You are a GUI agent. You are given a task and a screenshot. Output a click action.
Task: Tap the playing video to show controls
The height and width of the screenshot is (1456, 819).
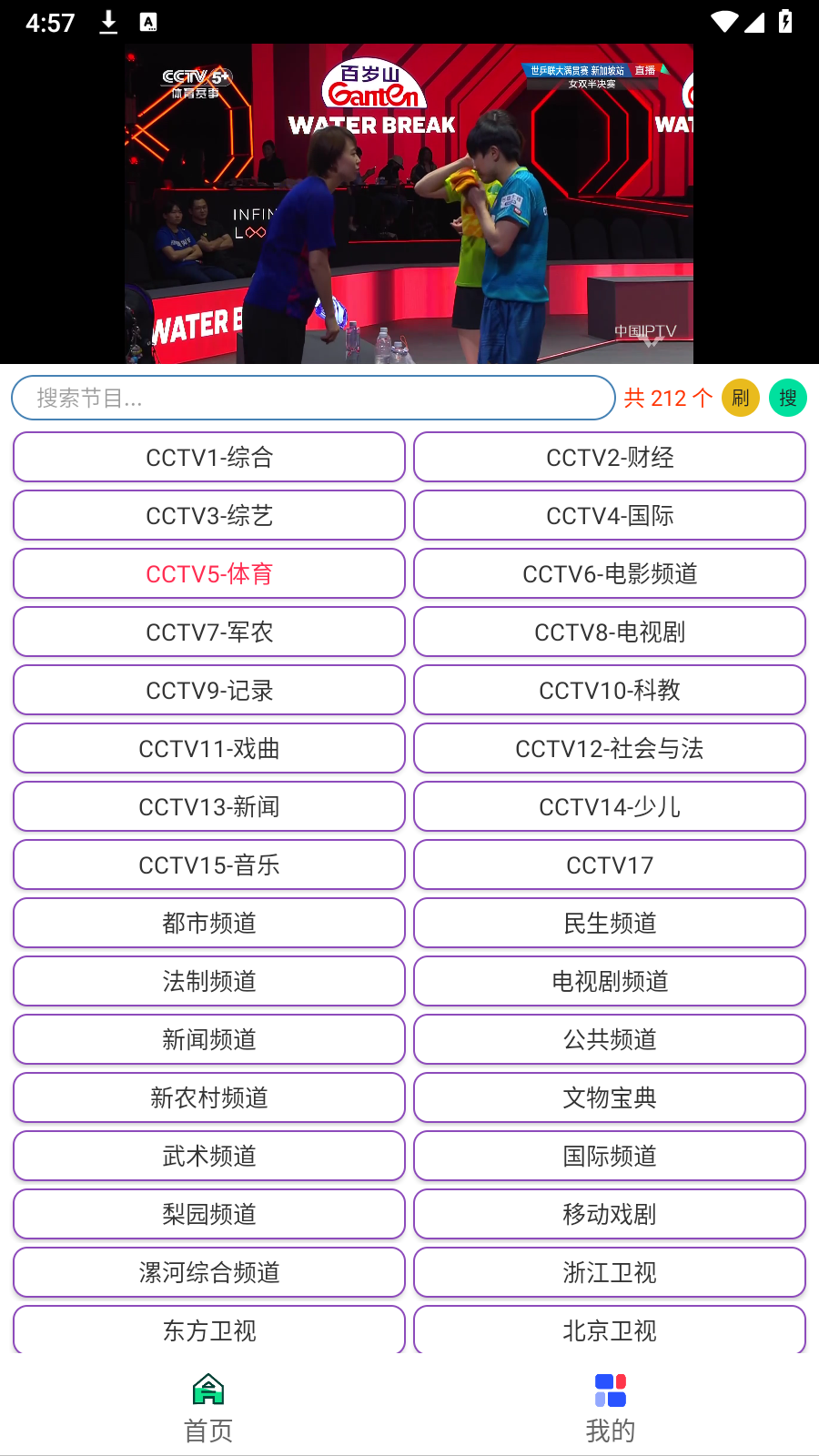[409, 204]
